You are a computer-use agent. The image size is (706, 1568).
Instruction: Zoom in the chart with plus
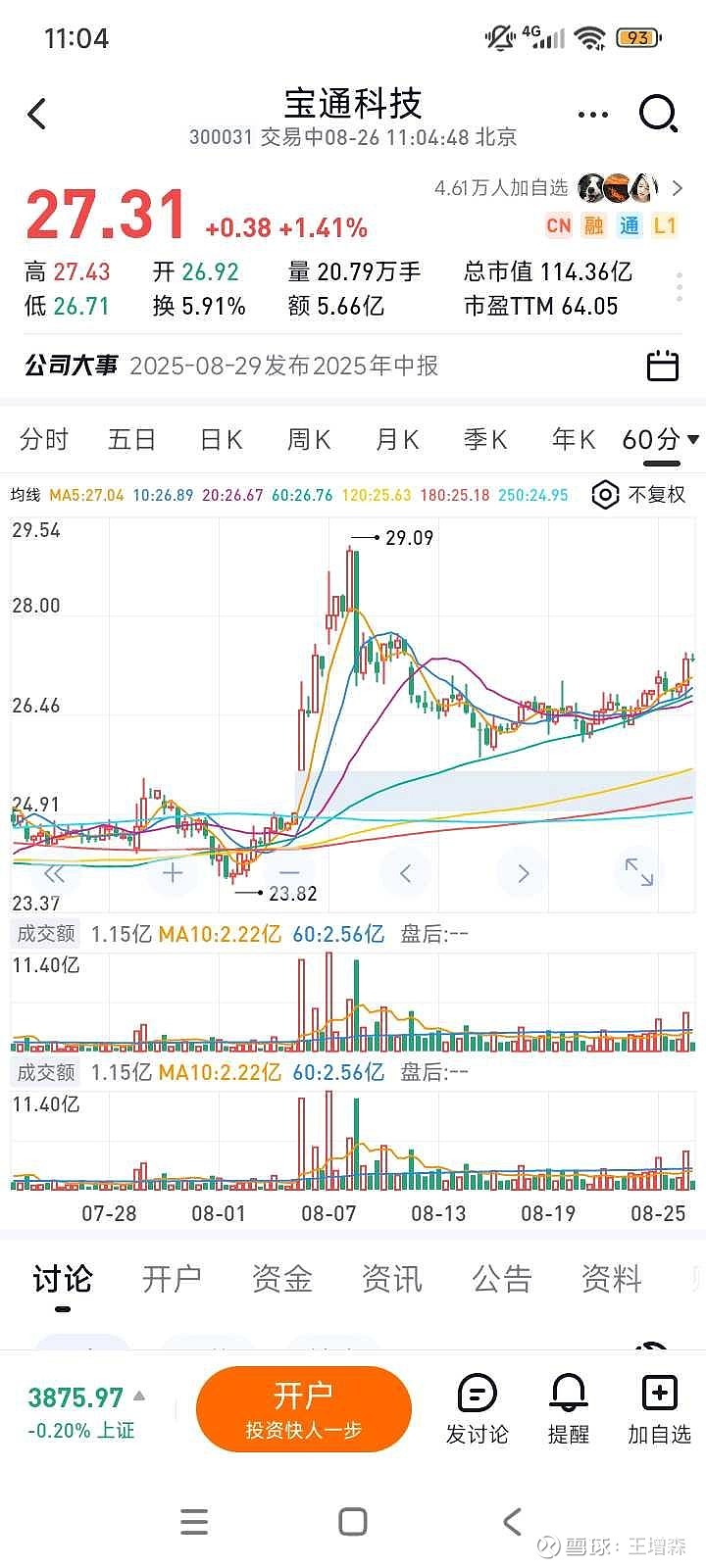click(x=173, y=872)
